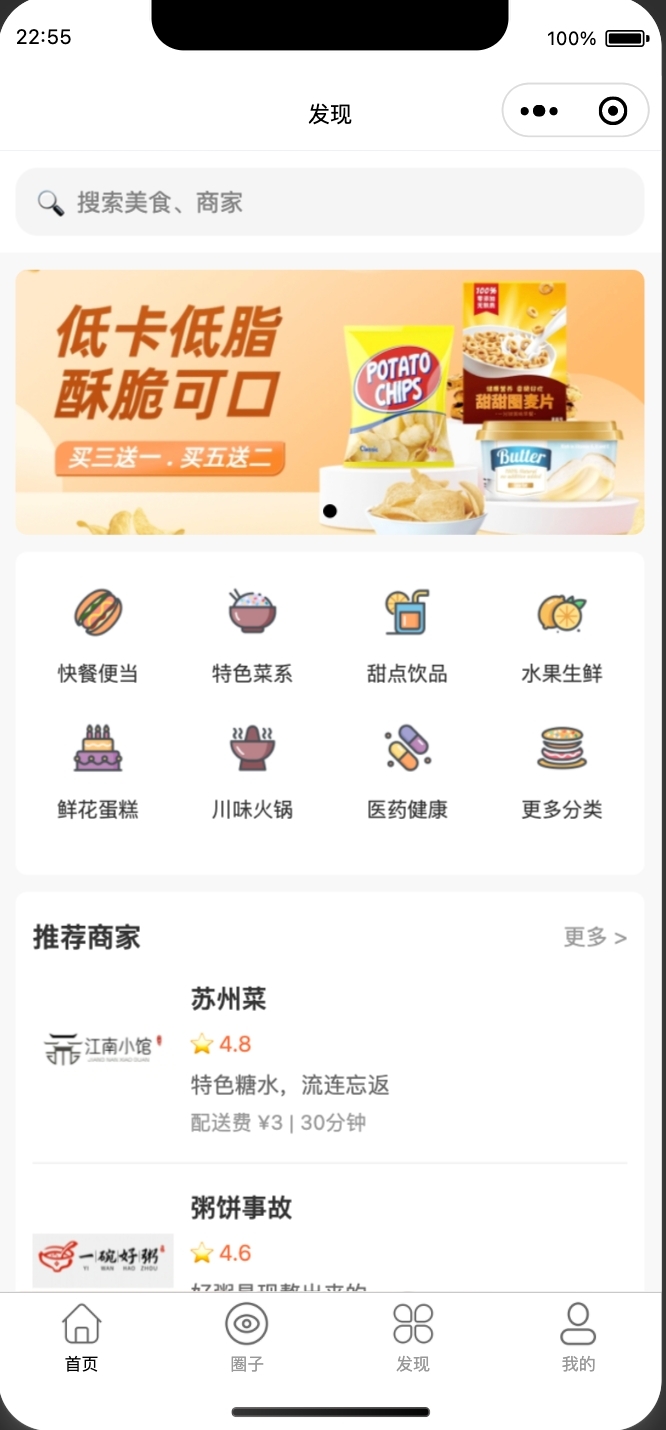Tap 更多 next to 推荐商家
This screenshot has height=1430, width=666.
click(595, 937)
